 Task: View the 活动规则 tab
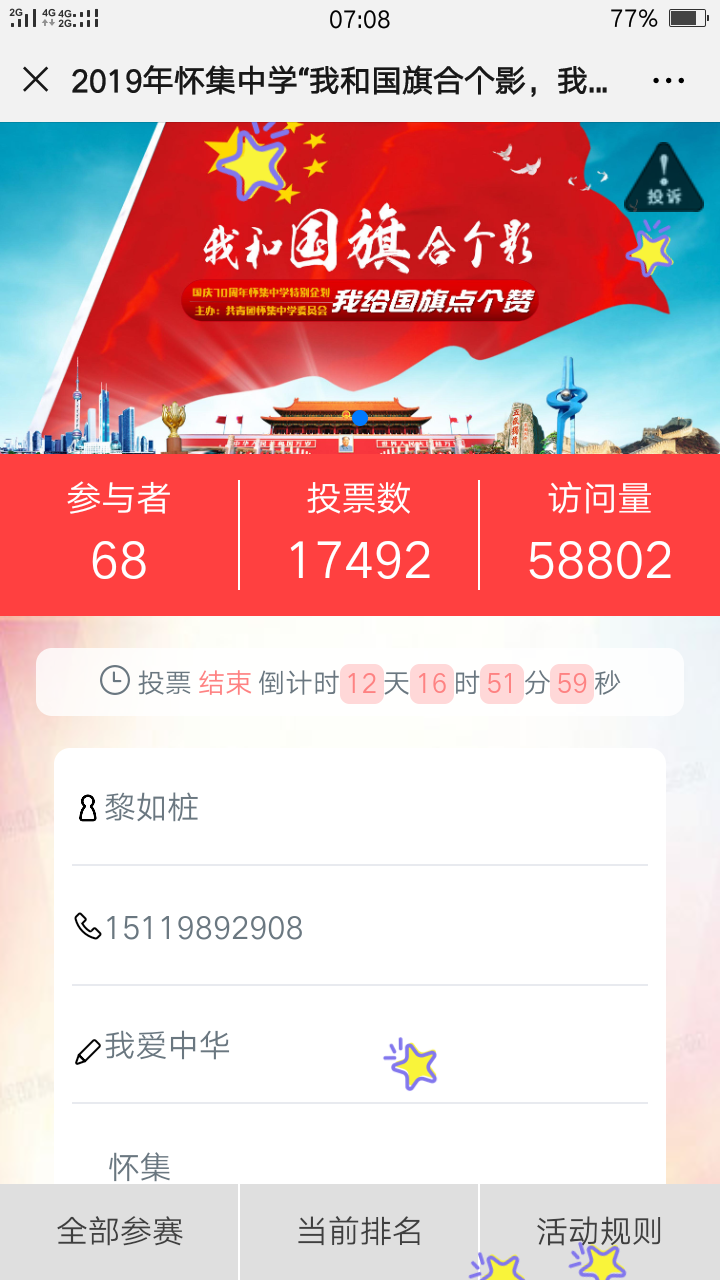(x=600, y=1231)
